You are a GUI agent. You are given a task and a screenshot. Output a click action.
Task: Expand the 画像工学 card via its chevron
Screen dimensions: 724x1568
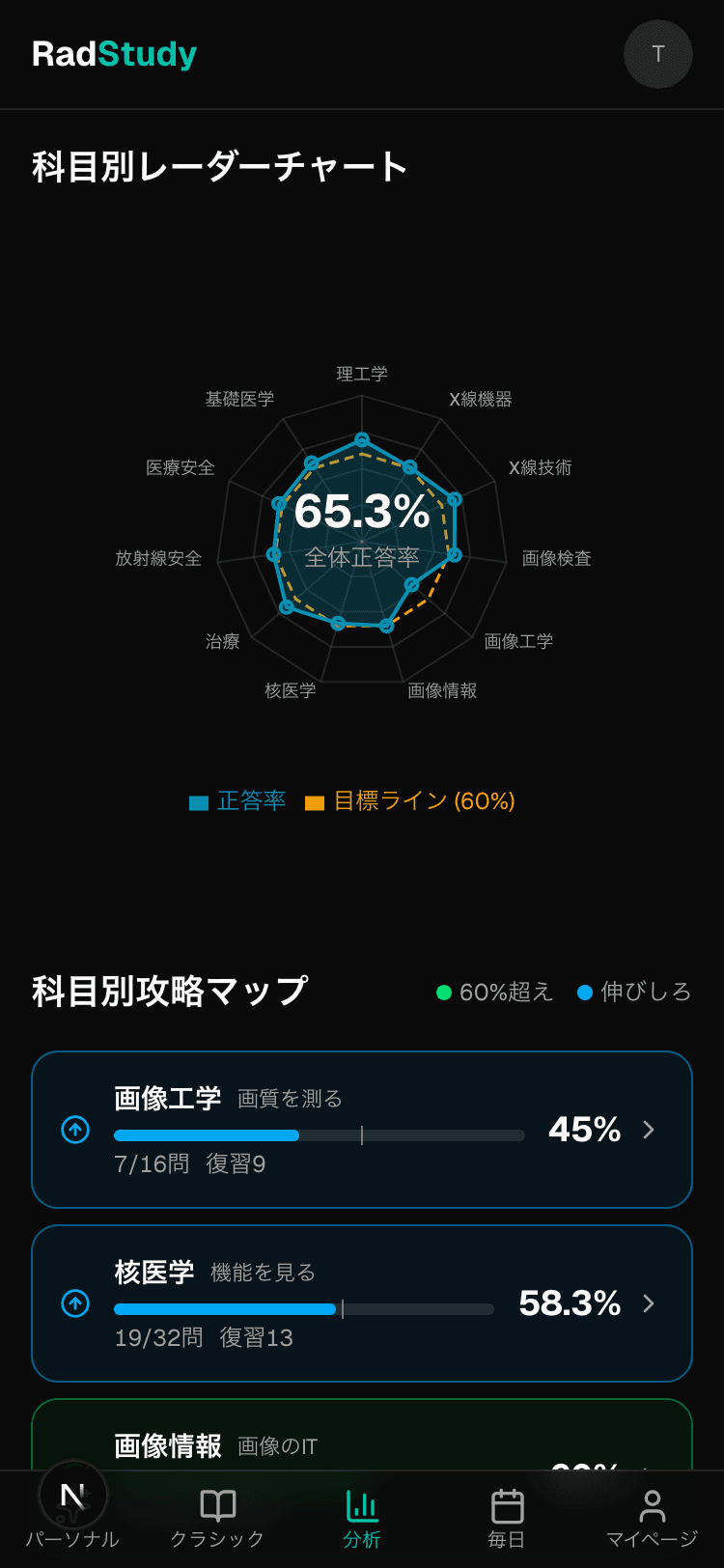(x=648, y=1129)
